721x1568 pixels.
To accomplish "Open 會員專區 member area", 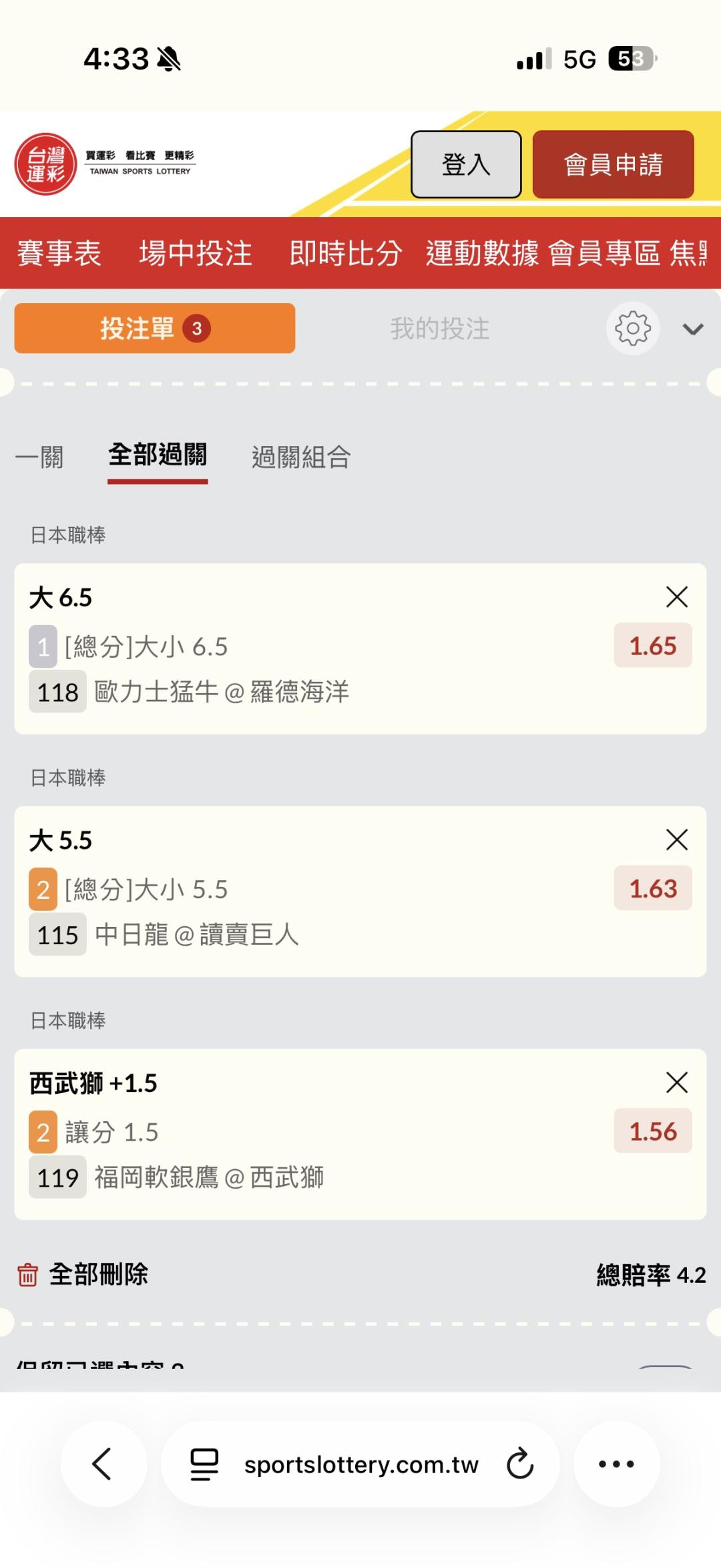I will click(x=604, y=253).
